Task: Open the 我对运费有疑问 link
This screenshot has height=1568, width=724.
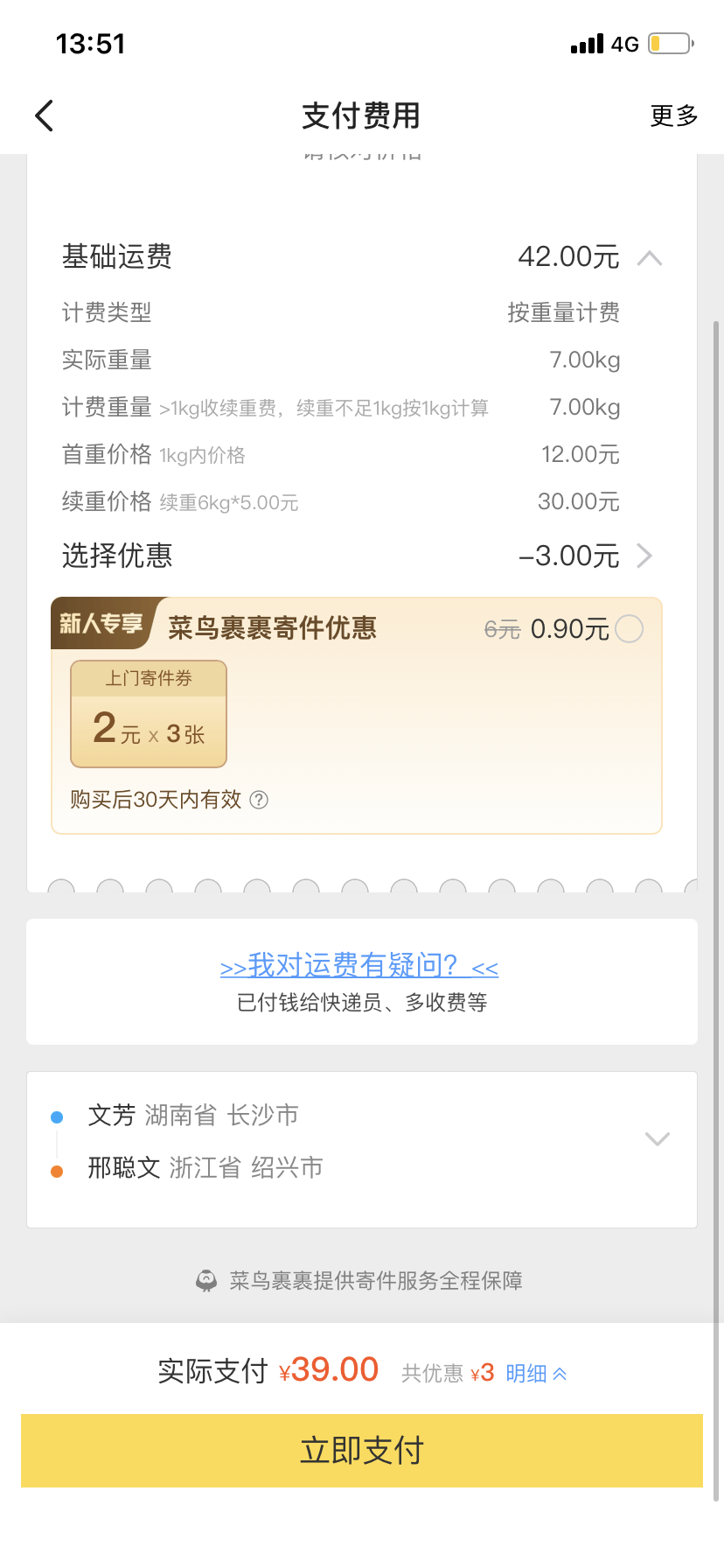Action: point(359,966)
